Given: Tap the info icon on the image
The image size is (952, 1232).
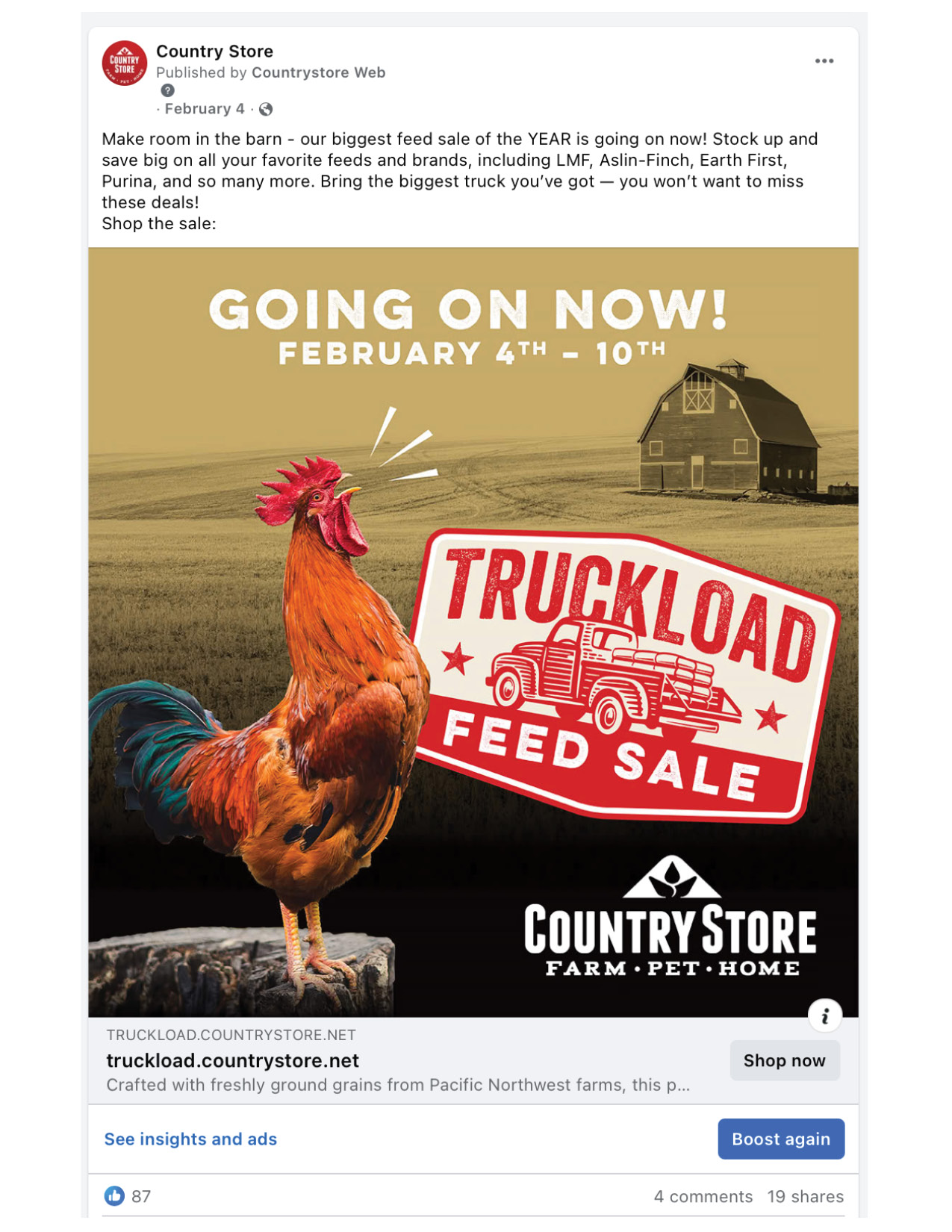Looking at the screenshot, I should tap(824, 1015).
